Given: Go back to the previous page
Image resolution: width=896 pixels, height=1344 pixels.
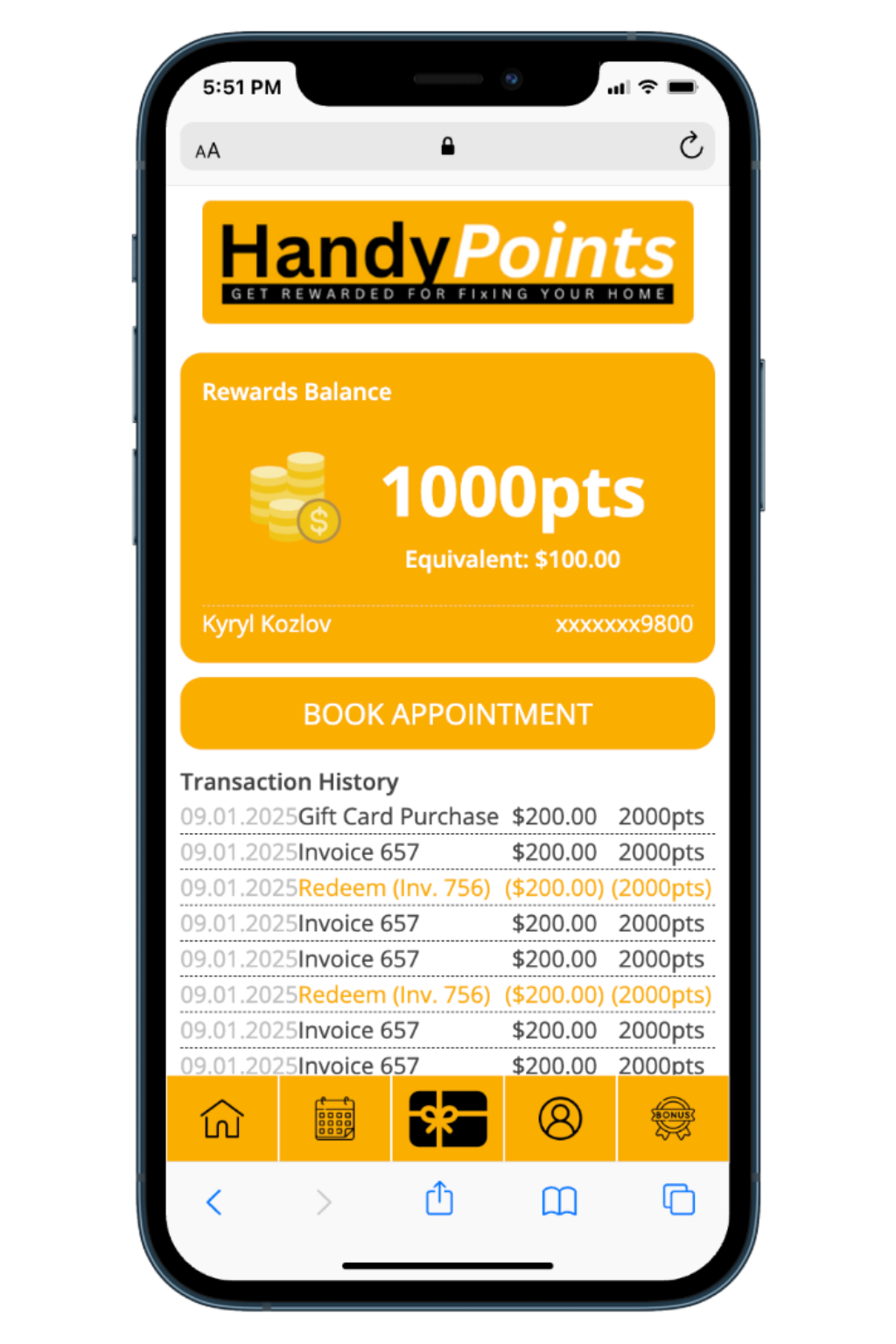Looking at the screenshot, I should coord(214,1201).
